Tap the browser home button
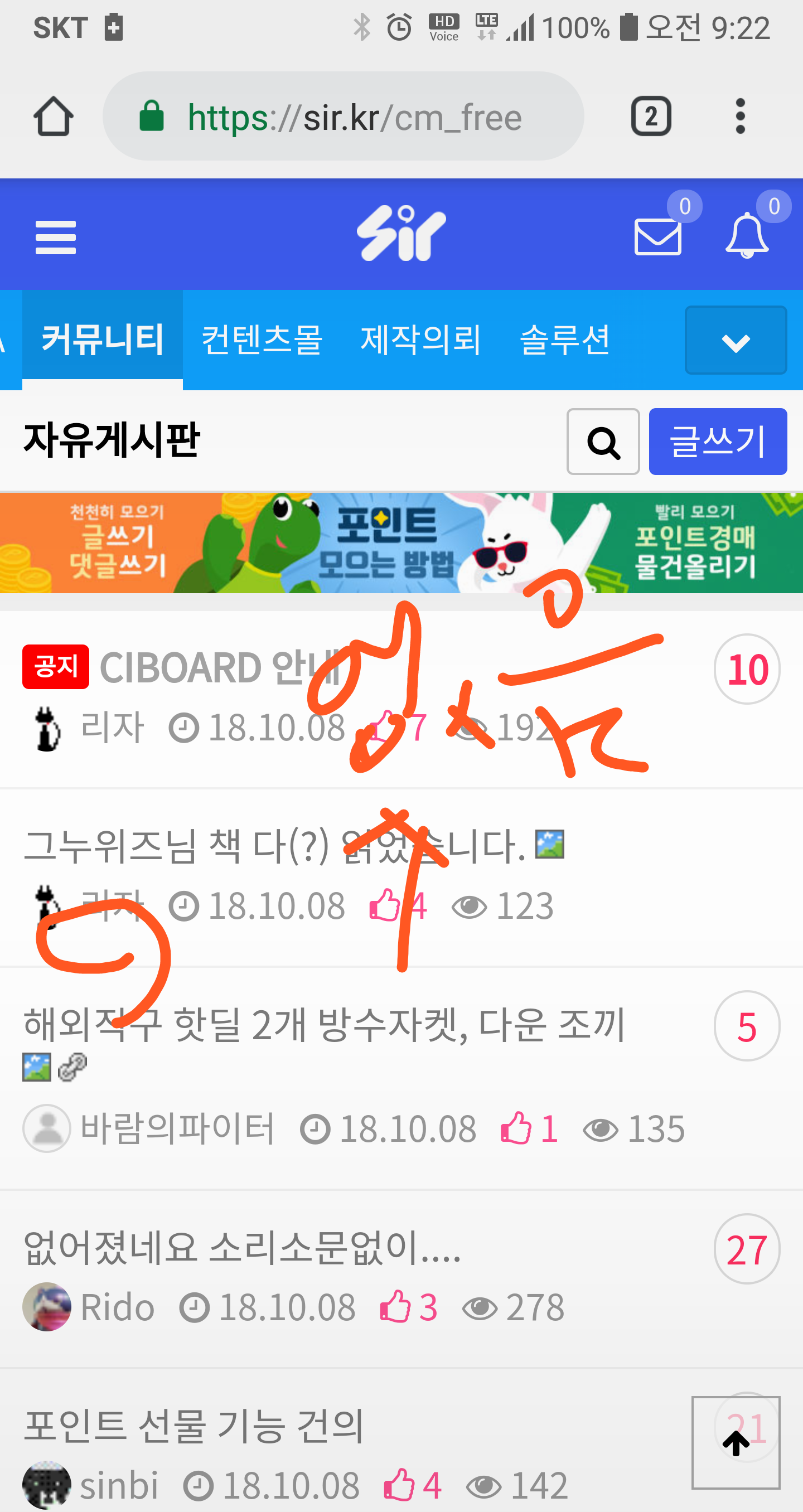This screenshot has width=803, height=1512. pos(54,116)
